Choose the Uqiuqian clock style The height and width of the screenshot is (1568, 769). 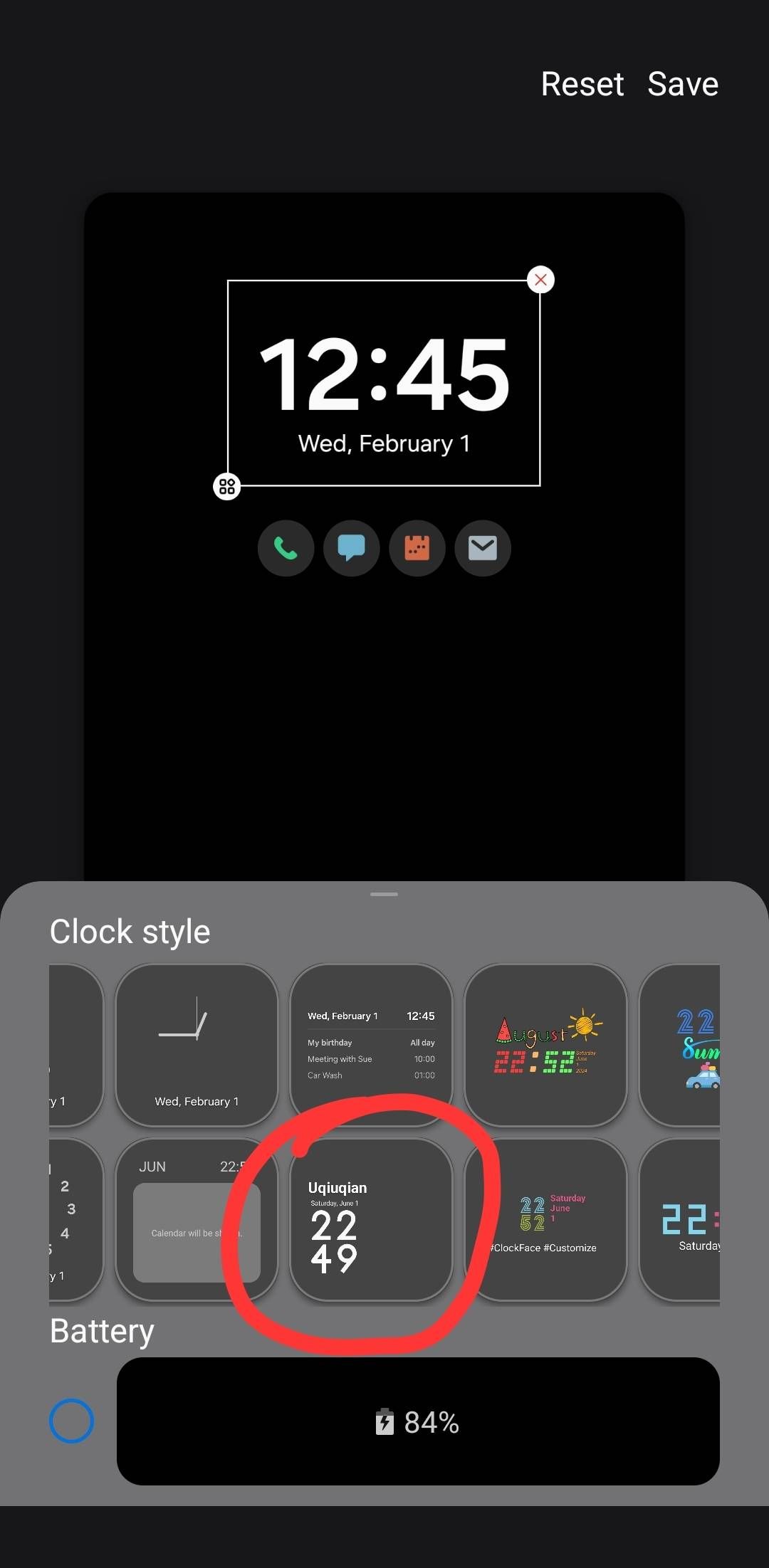pos(371,1220)
